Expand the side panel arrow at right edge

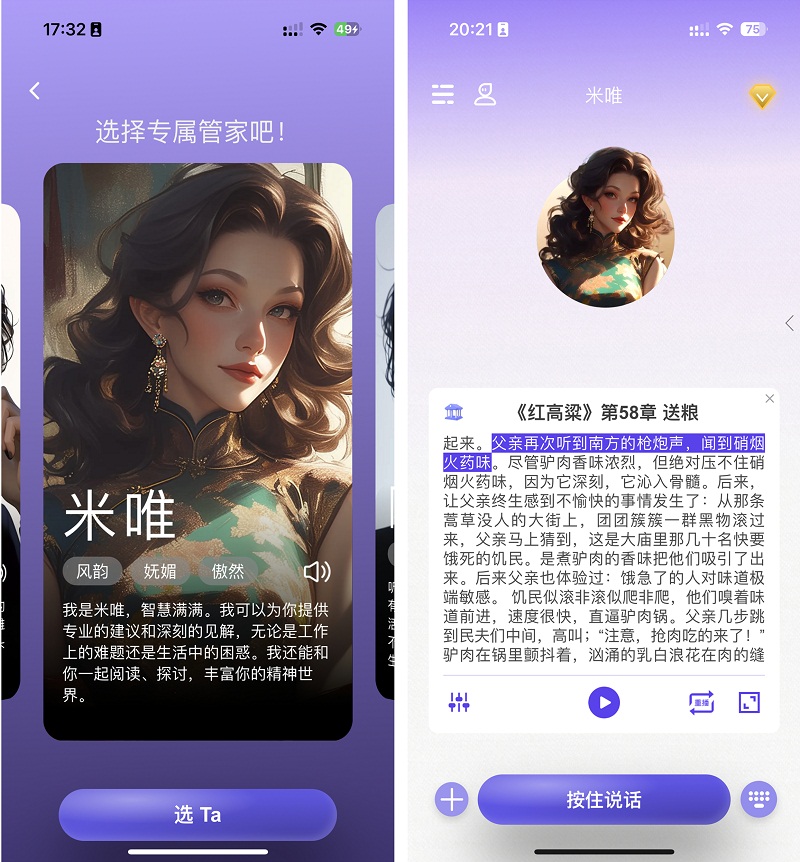[x=789, y=323]
